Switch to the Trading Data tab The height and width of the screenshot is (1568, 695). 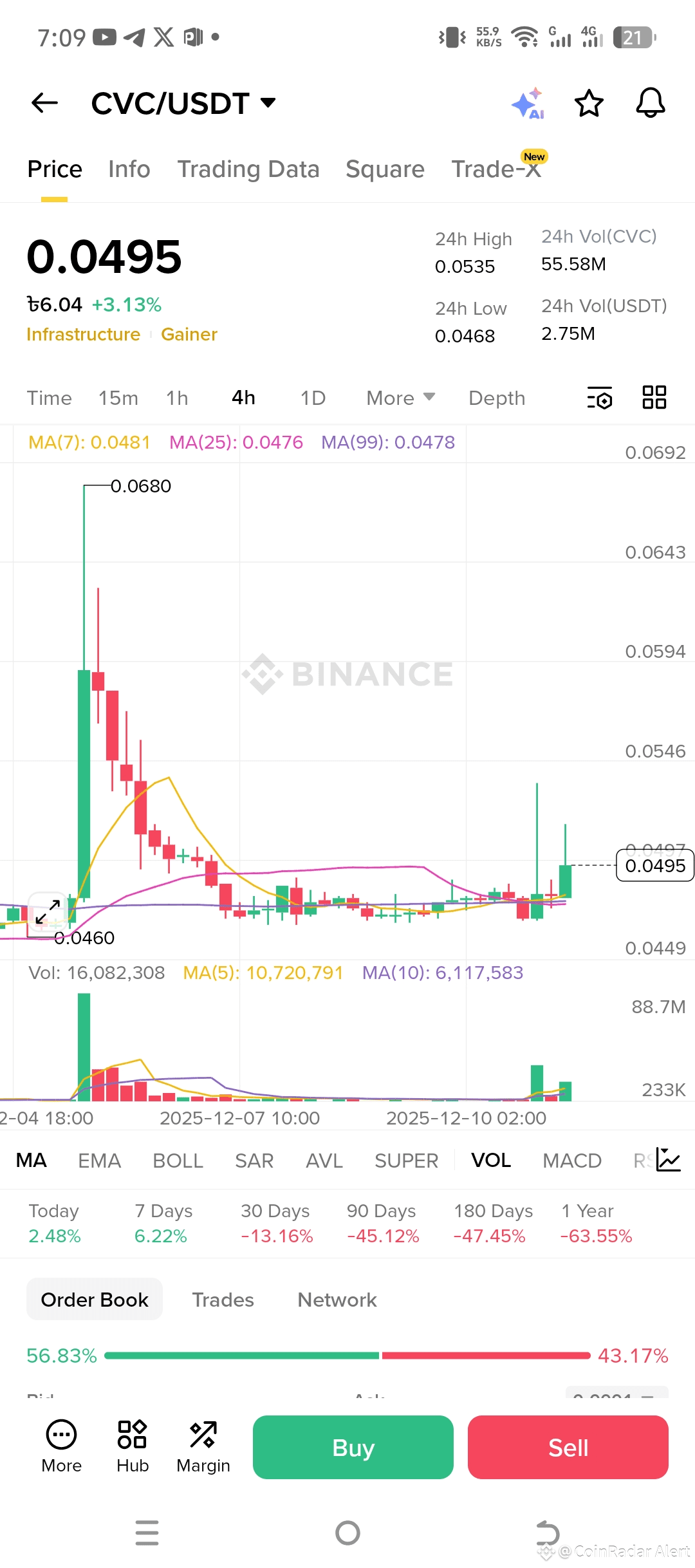tap(248, 169)
